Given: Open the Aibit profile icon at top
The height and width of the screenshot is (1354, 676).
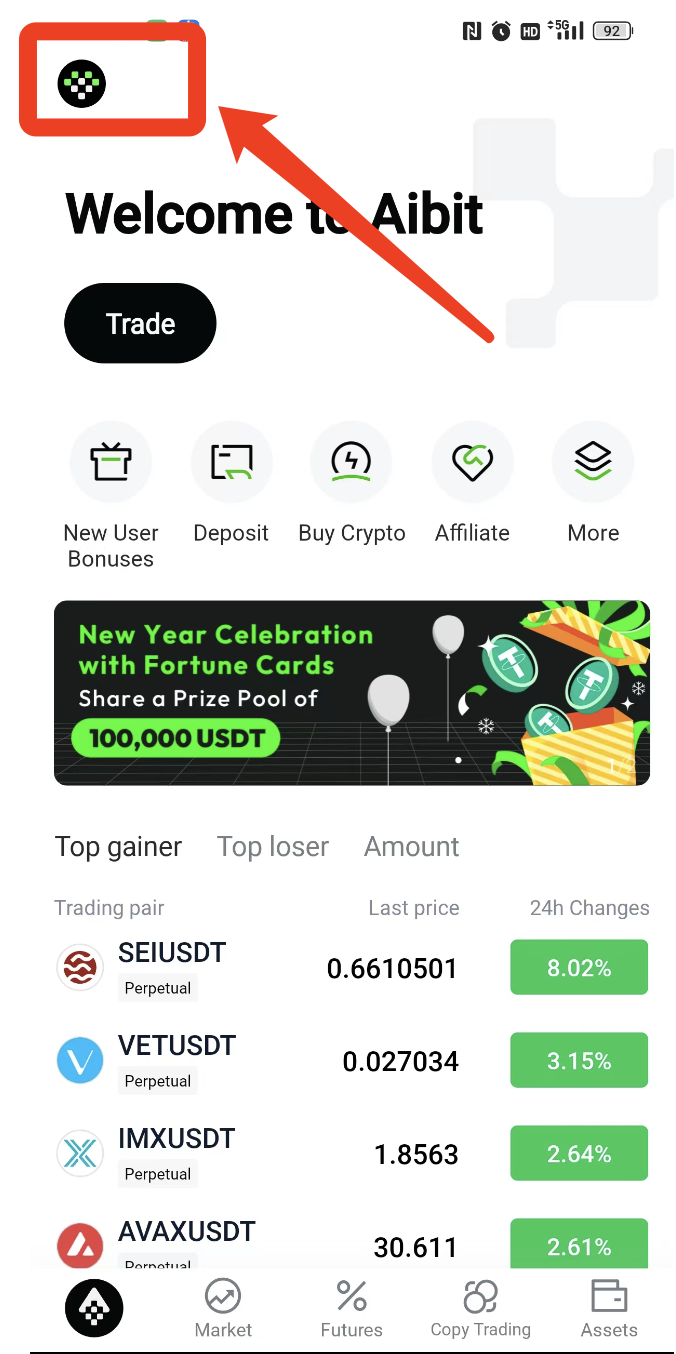Looking at the screenshot, I should point(82,83).
